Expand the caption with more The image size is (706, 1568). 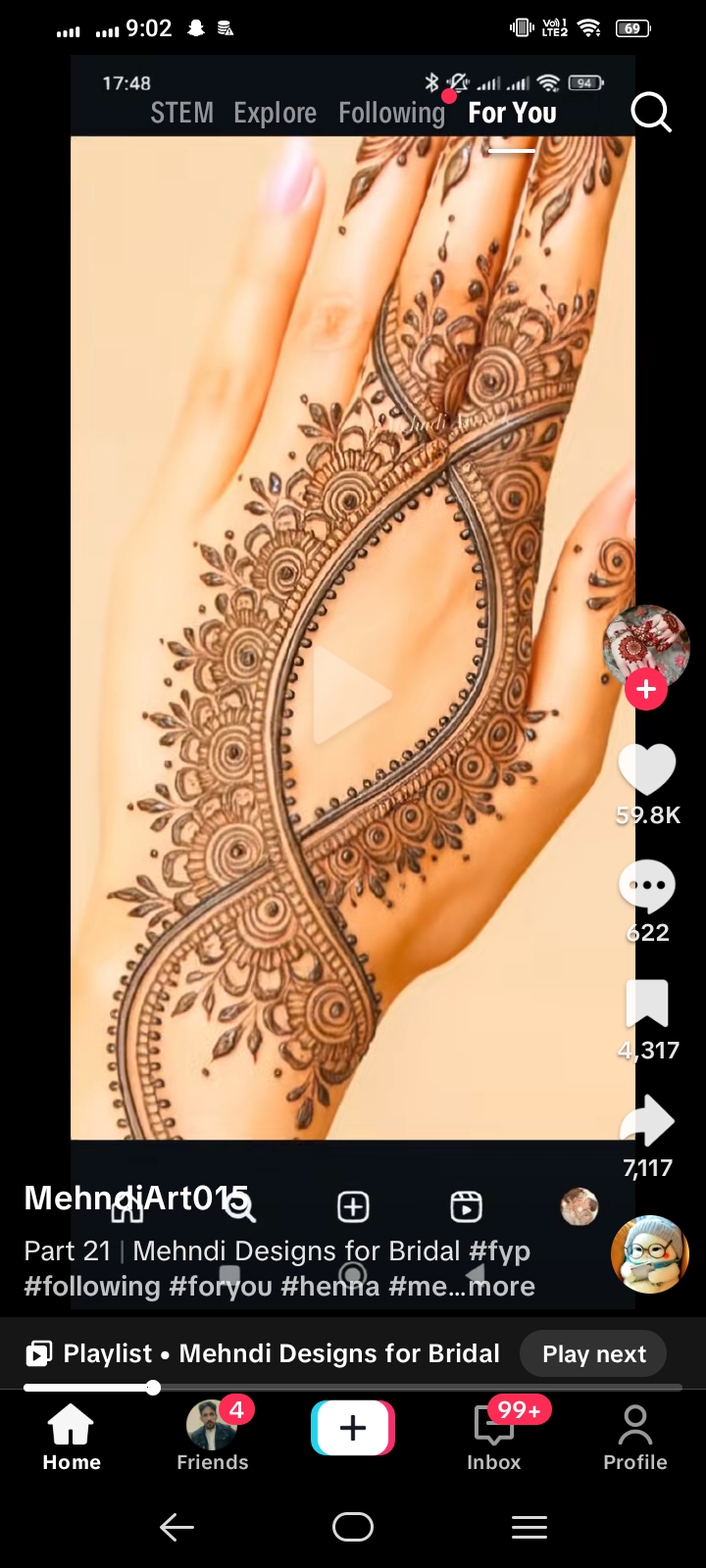(x=501, y=1286)
